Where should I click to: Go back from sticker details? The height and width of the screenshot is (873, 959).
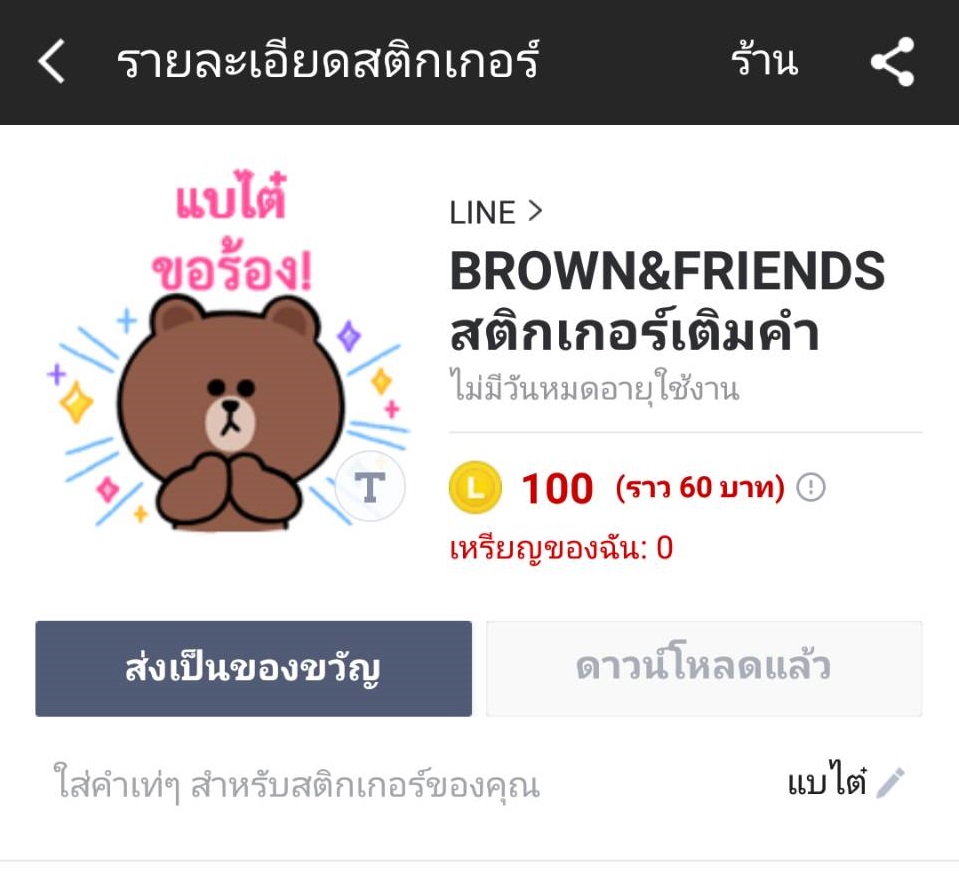[x=52, y=62]
